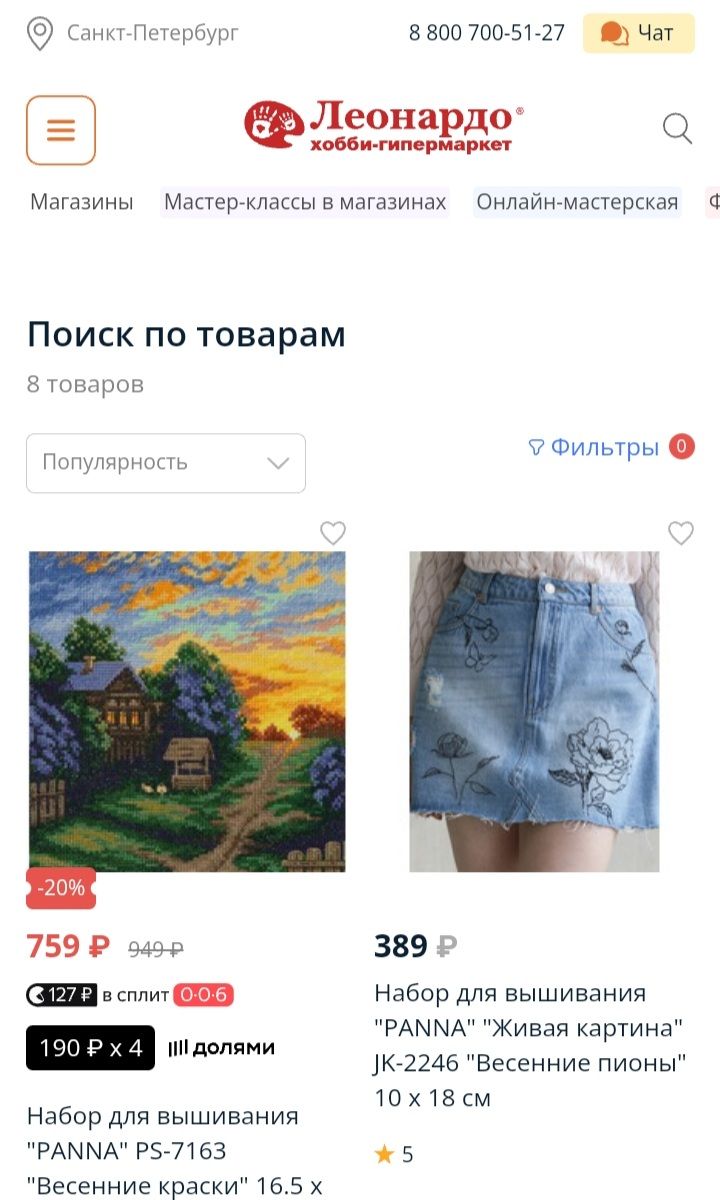This screenshot has height=1200, width=720.
Task: View the 190 ₽ x 4 Долями installment option
Action: (x=150, y=1048)
